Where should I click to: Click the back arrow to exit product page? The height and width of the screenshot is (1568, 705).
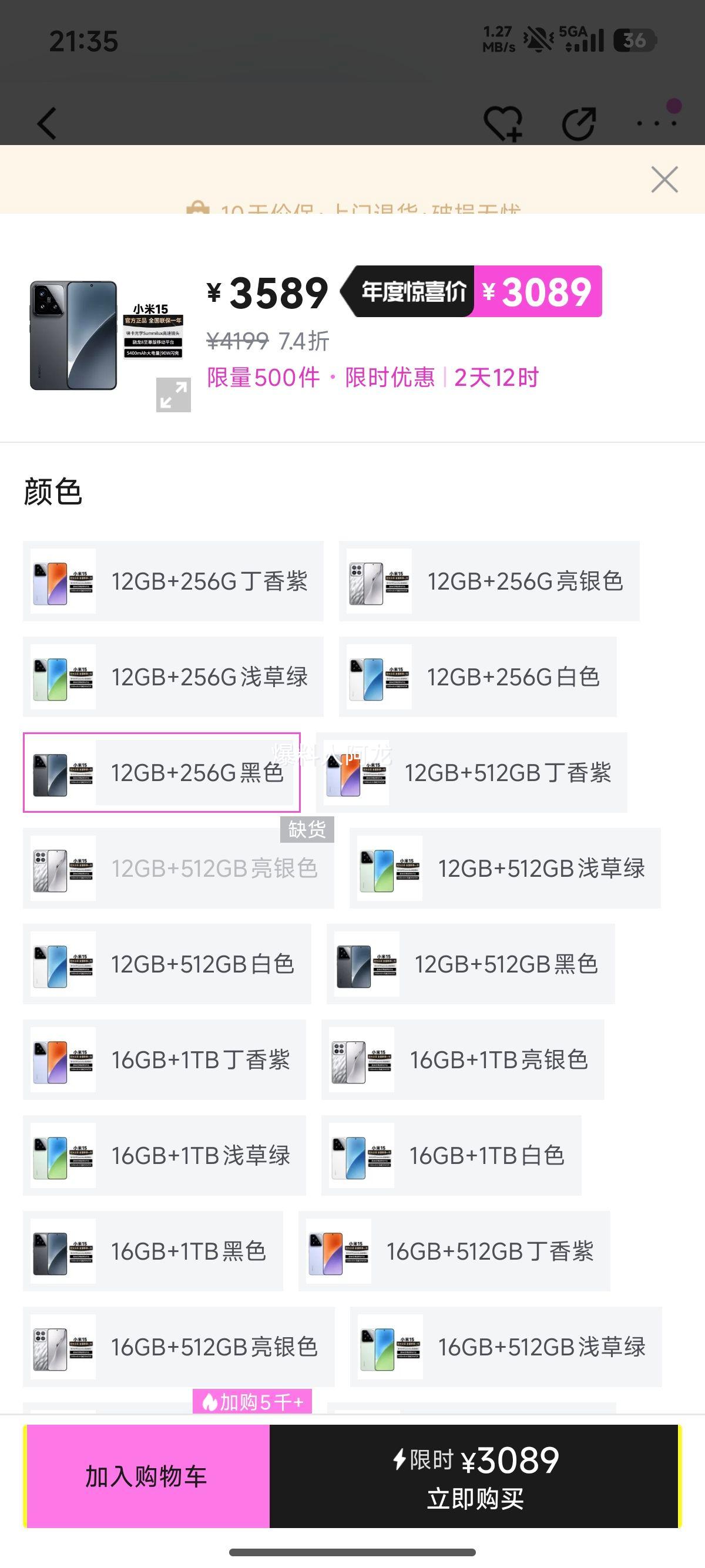(x=46, y=123)
